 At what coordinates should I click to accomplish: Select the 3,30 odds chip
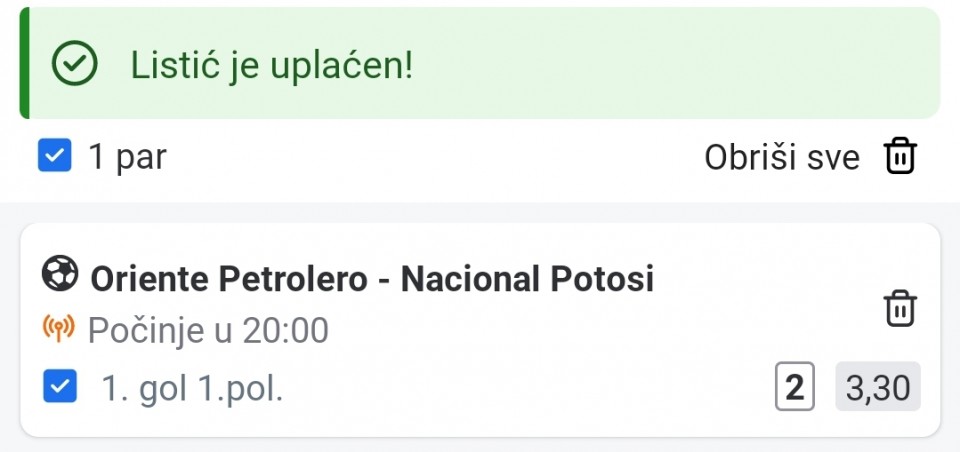pyautogui.click(x=877, y=388)
